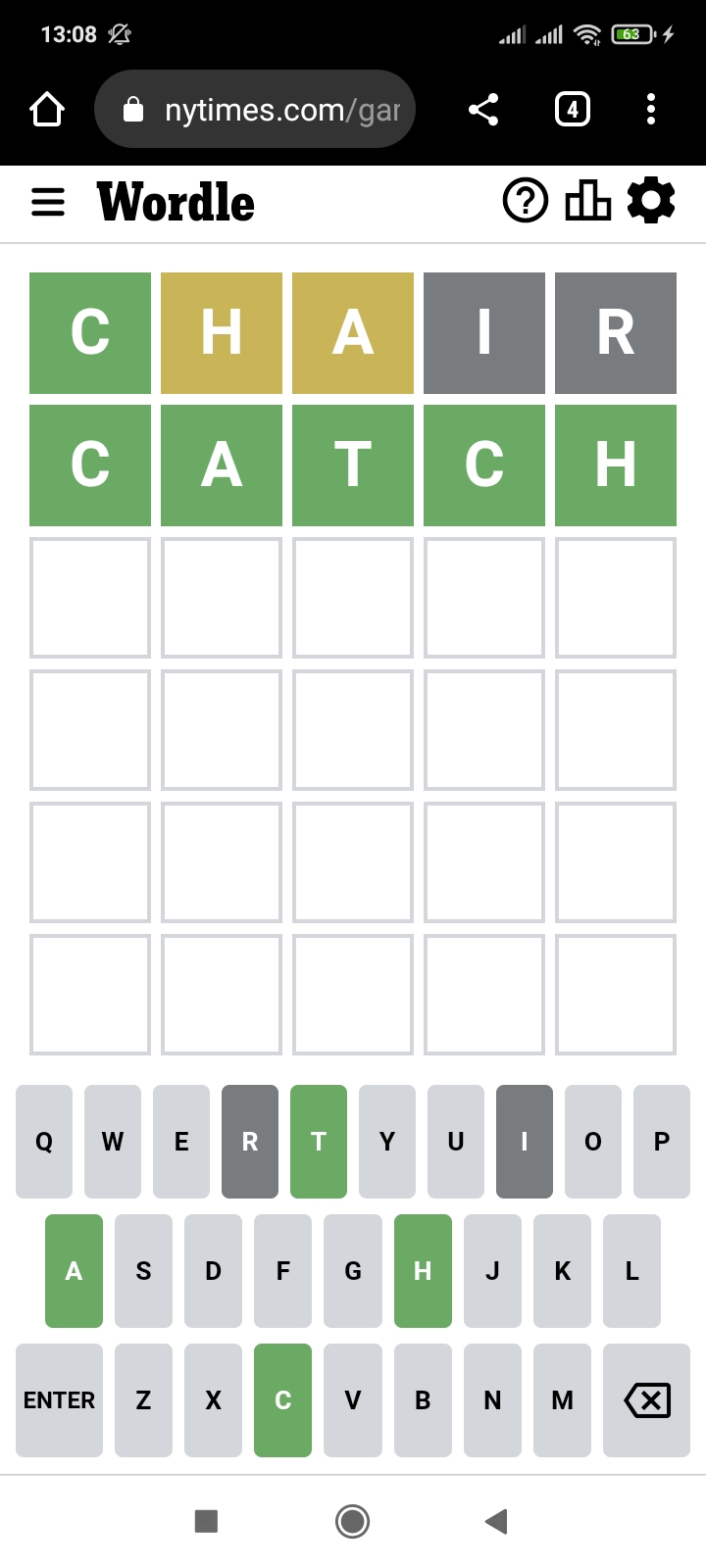Open the browser overflow menu

pos(651,109)
